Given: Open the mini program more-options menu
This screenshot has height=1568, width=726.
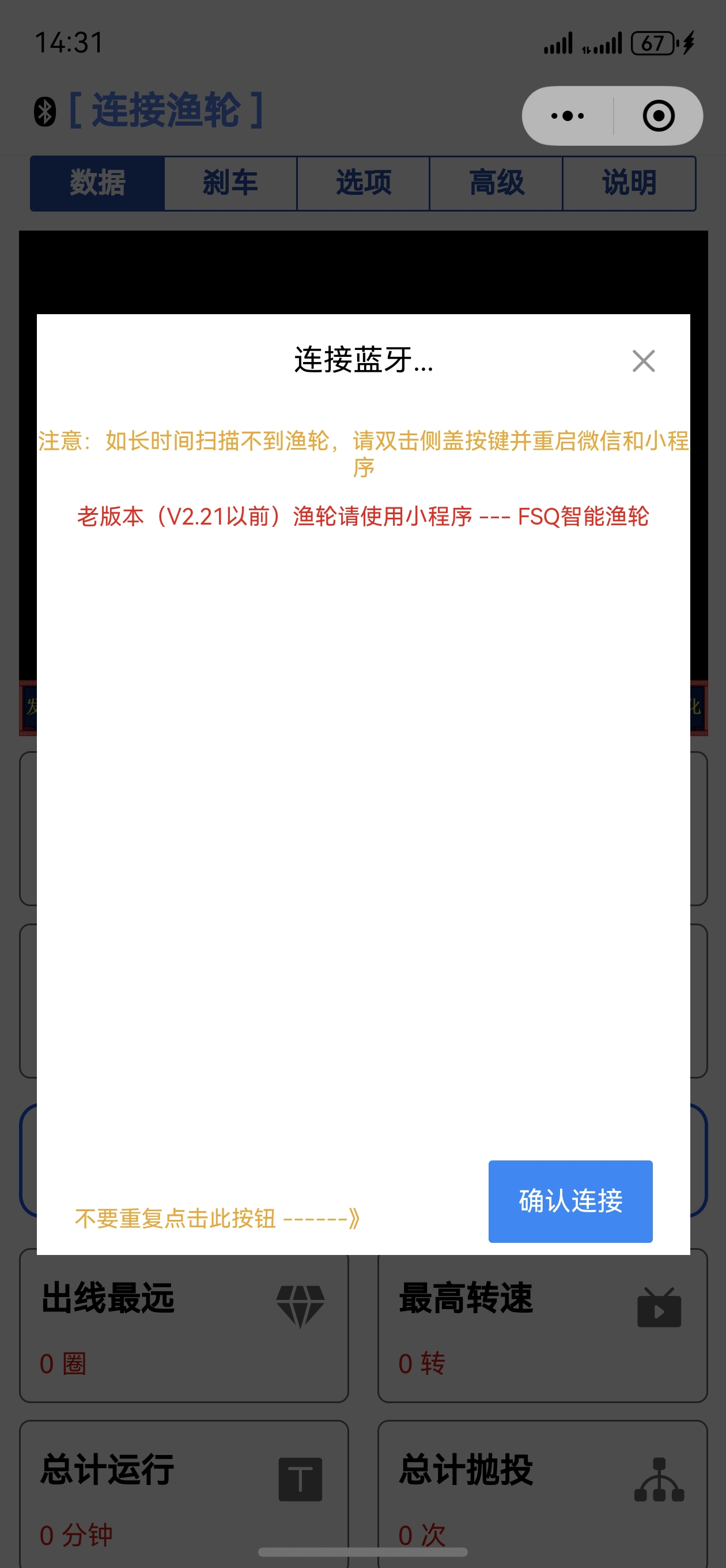Looking at the screenshot, I should tap(567, 116).
